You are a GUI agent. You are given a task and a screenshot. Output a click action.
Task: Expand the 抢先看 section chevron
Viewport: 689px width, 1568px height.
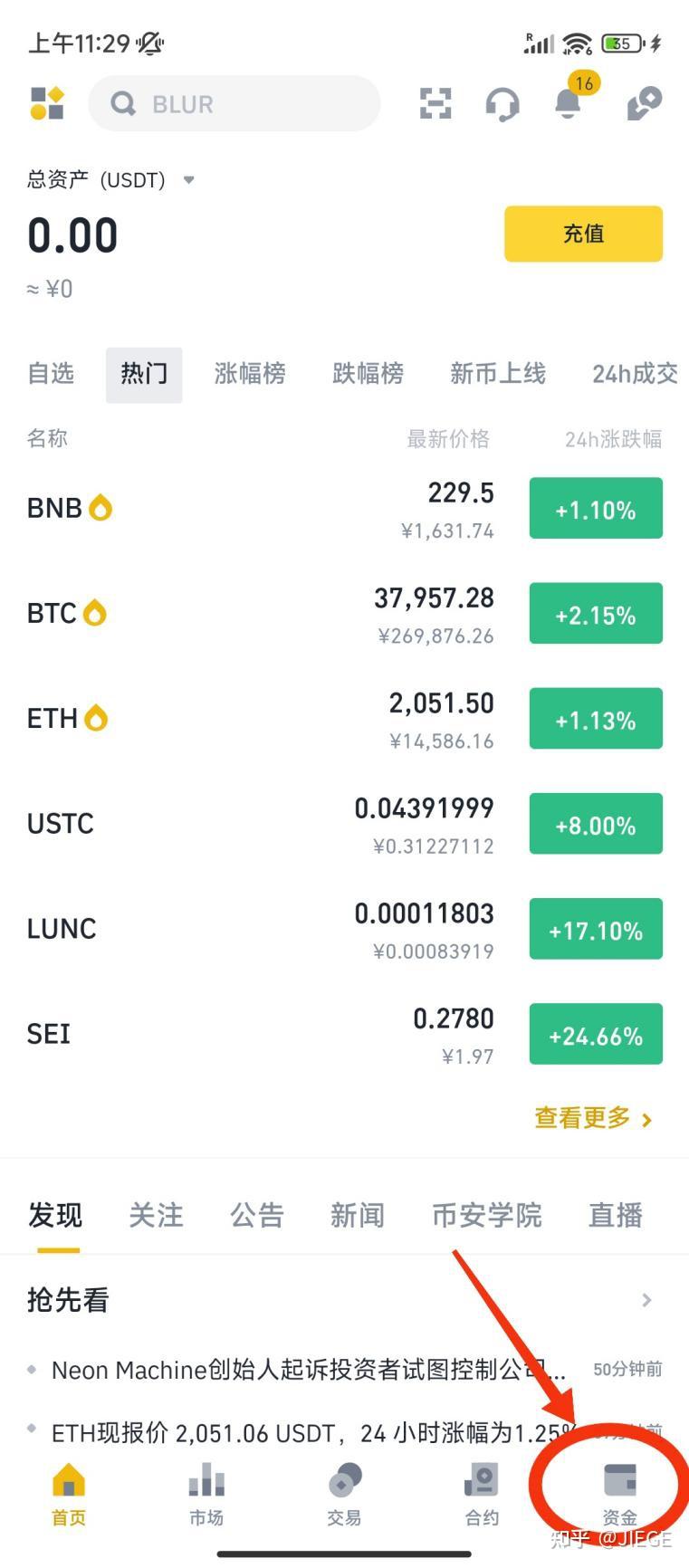point(646,1299)
